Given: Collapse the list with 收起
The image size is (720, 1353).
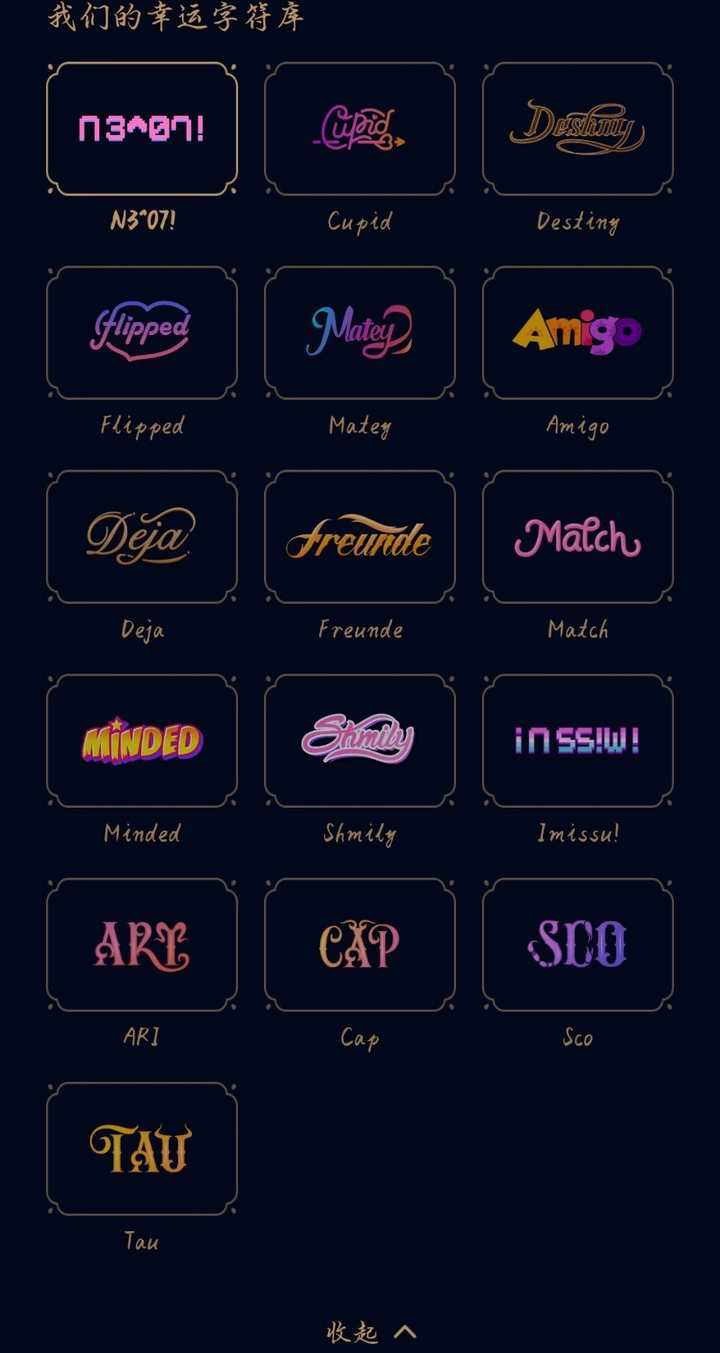Looking at the screenshot, I should (x=370, y=1332).
